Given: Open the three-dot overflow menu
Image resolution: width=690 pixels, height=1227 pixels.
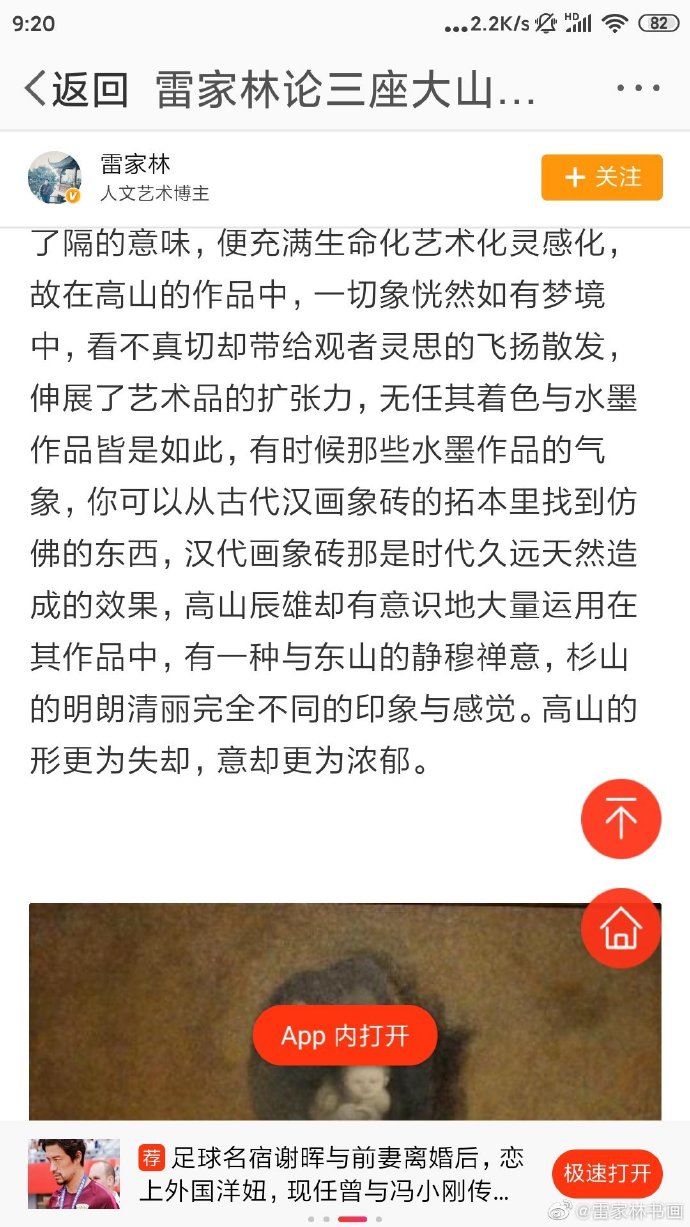Looking at the screenshot, I should (637, 89).
